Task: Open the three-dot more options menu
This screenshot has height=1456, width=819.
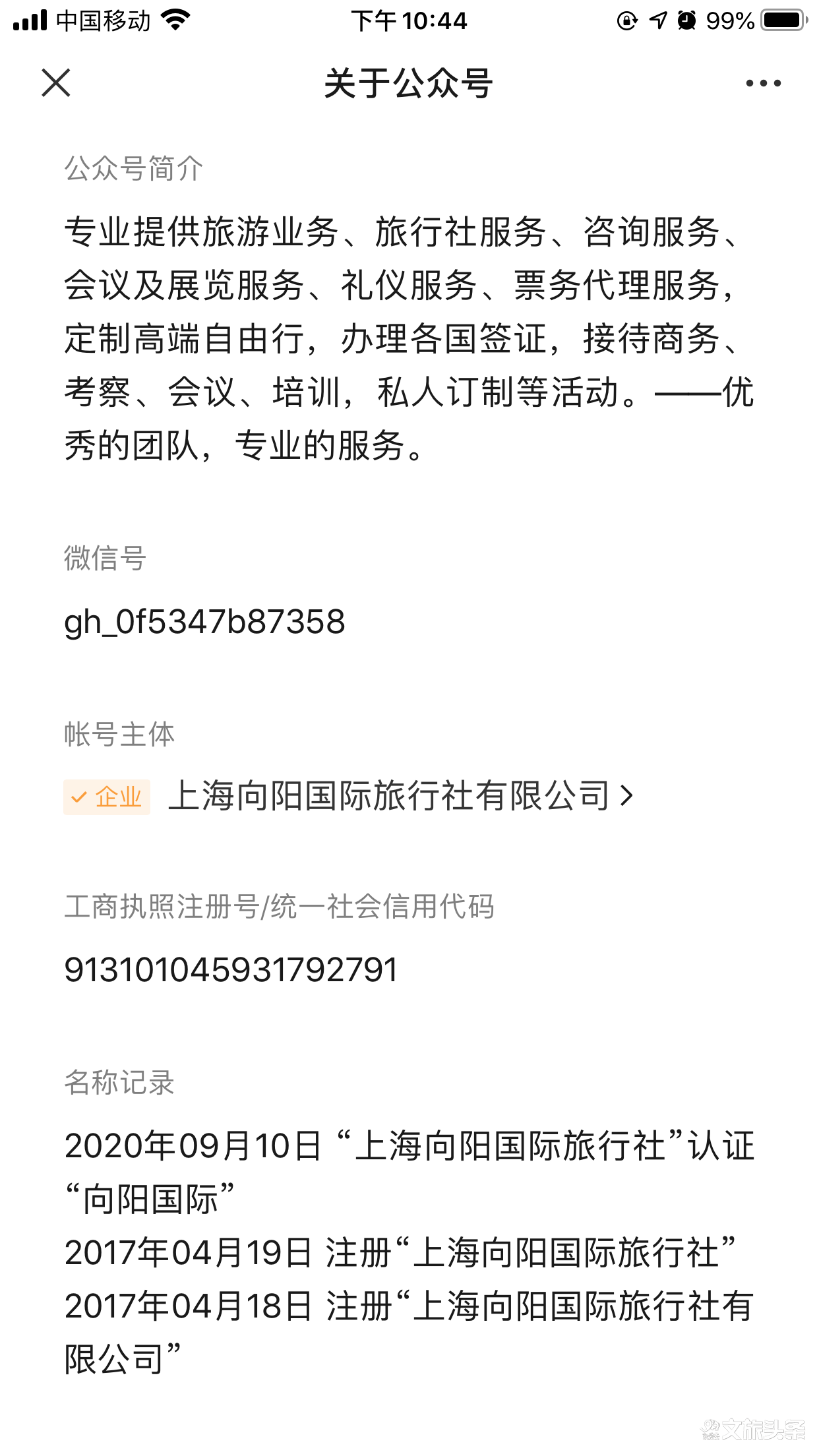Action: (x=763, y=83)
